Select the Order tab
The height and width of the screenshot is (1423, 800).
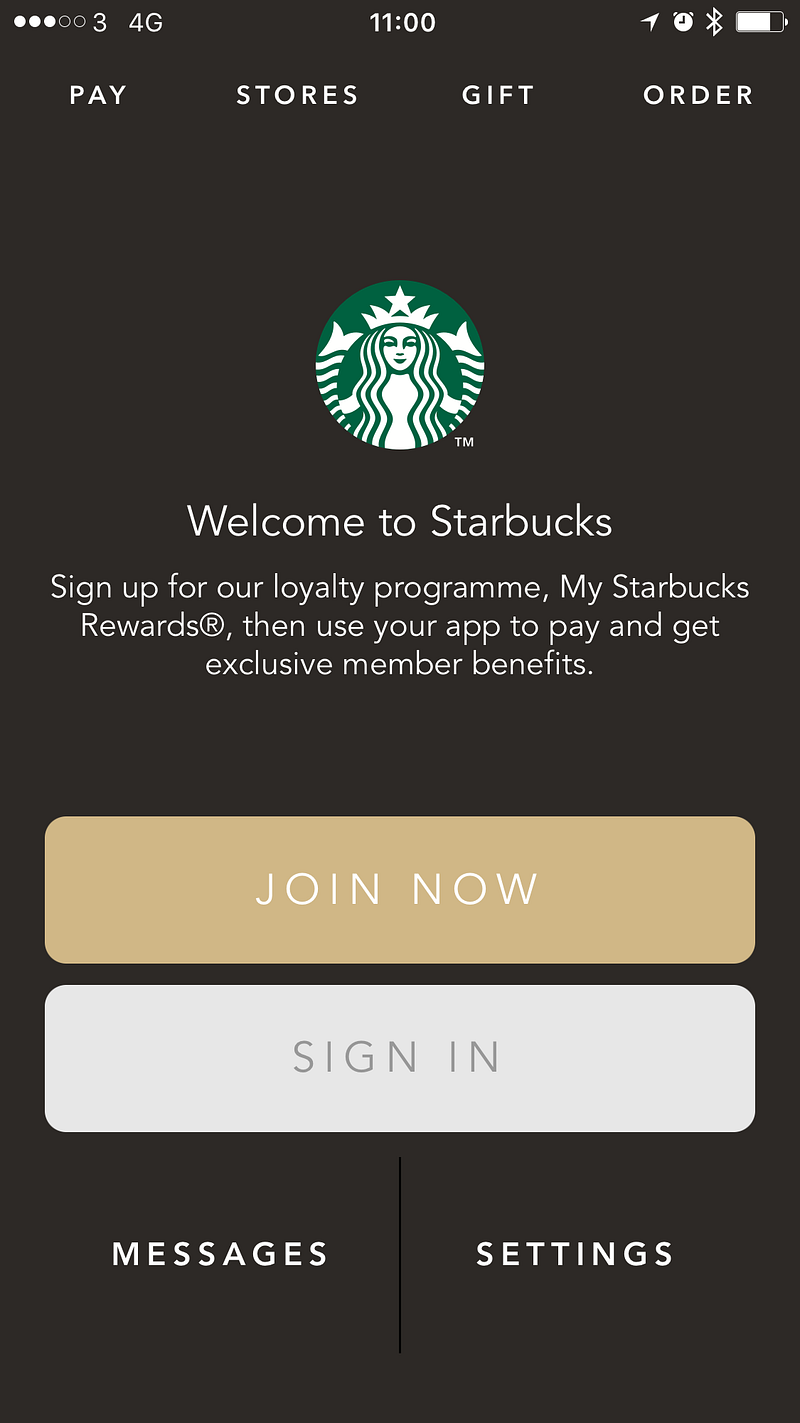click(x=698, y=96)
